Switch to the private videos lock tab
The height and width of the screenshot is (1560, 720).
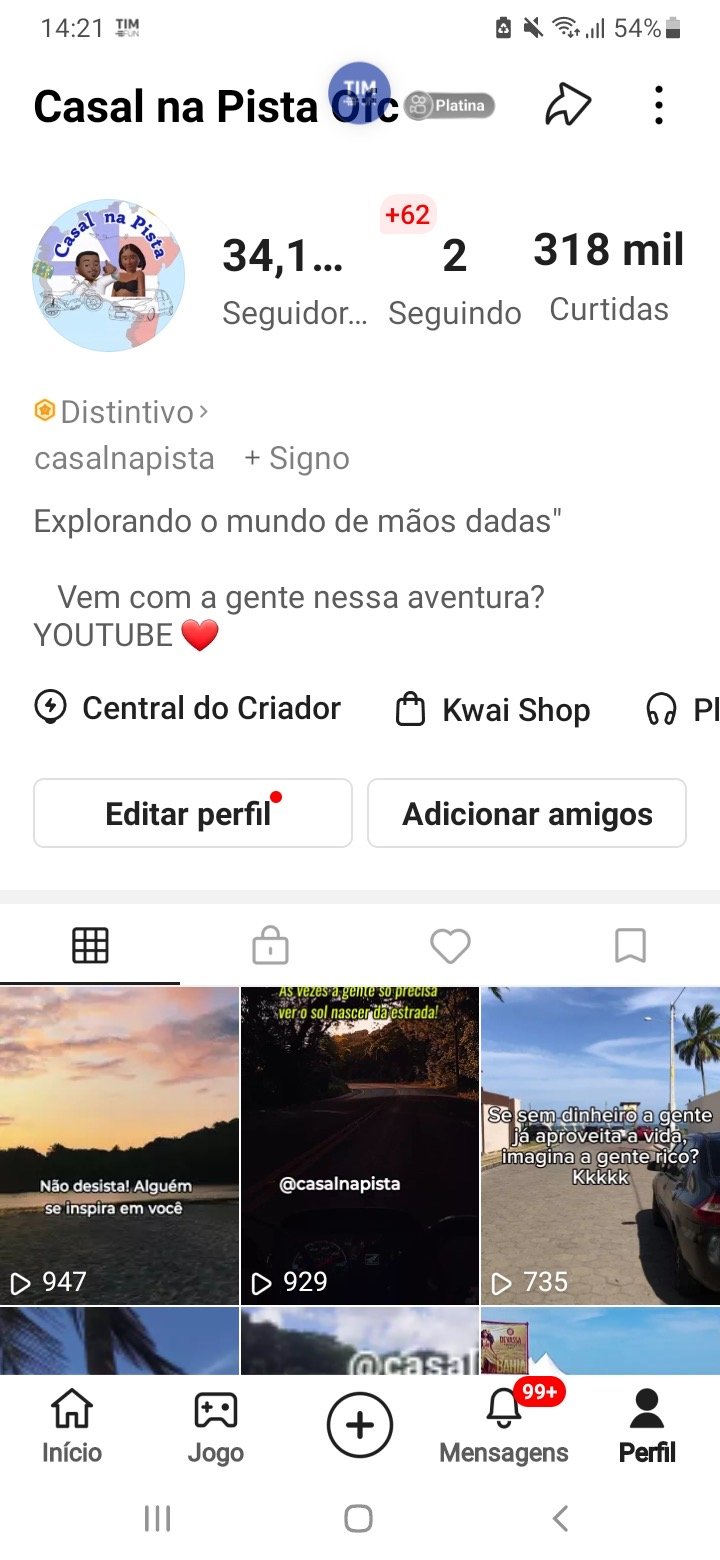pyautogui.click(x=270, y=945)
